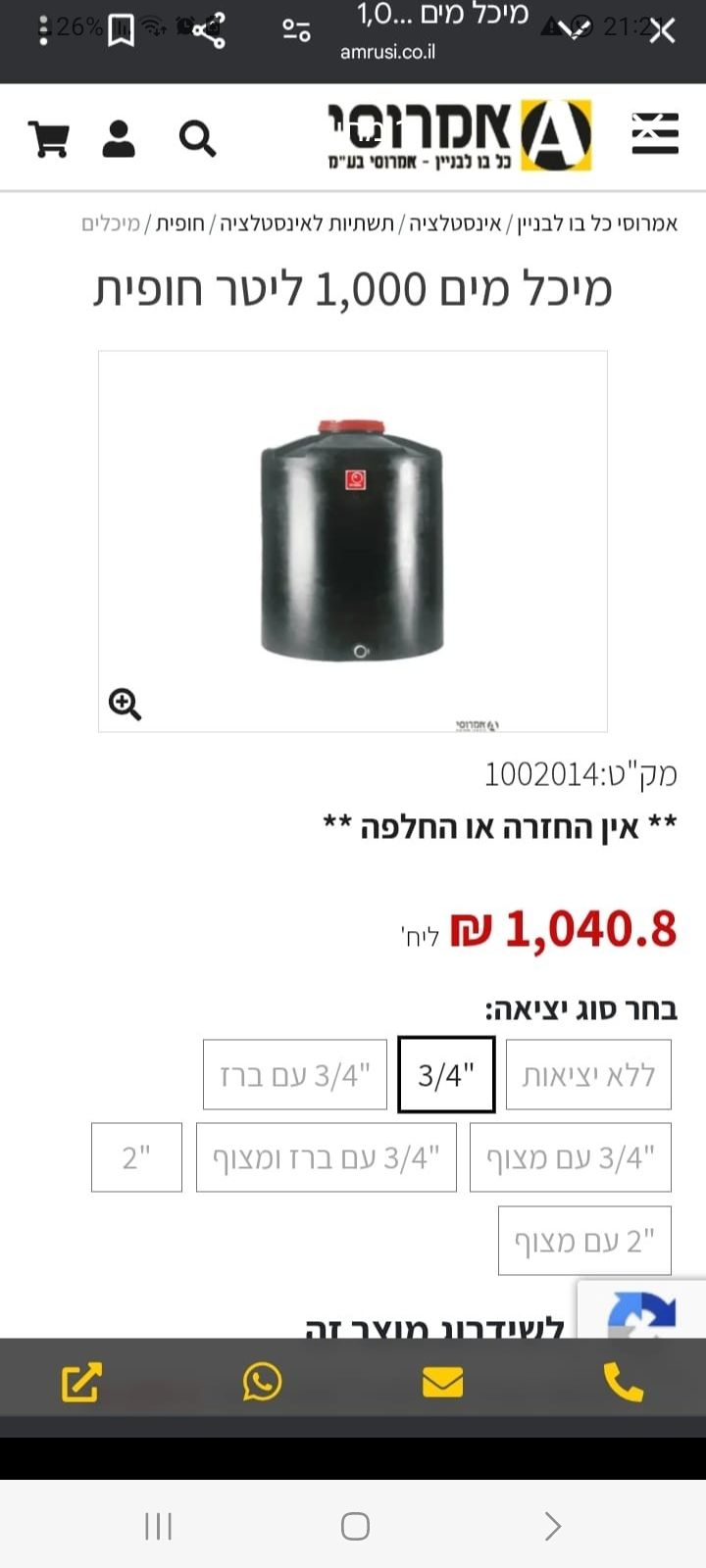
Task: Open the hamburger menu
Action: pos(655,134)
